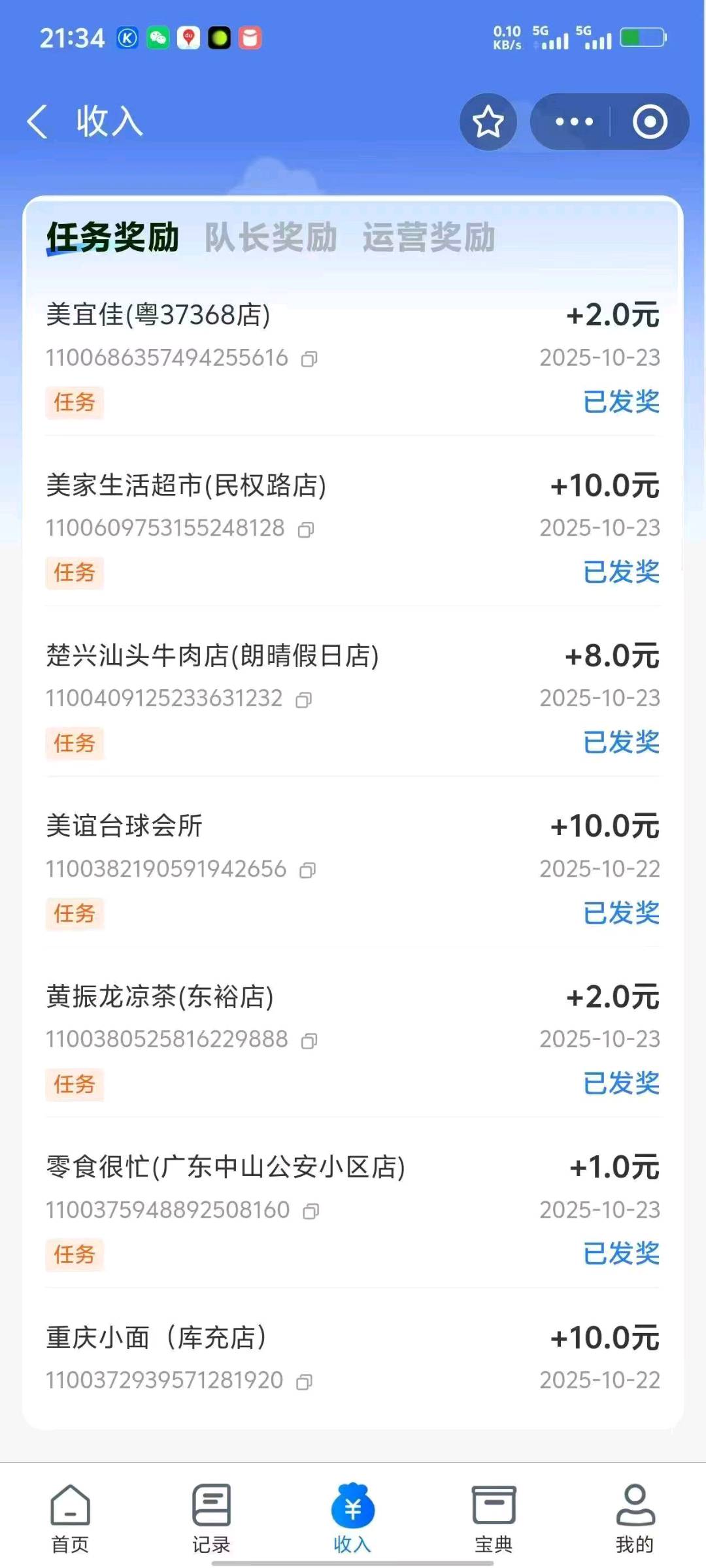The image size is (706, 1568).
Task: Tap the star favorite icon at top
Action: (x=488, y=122)
